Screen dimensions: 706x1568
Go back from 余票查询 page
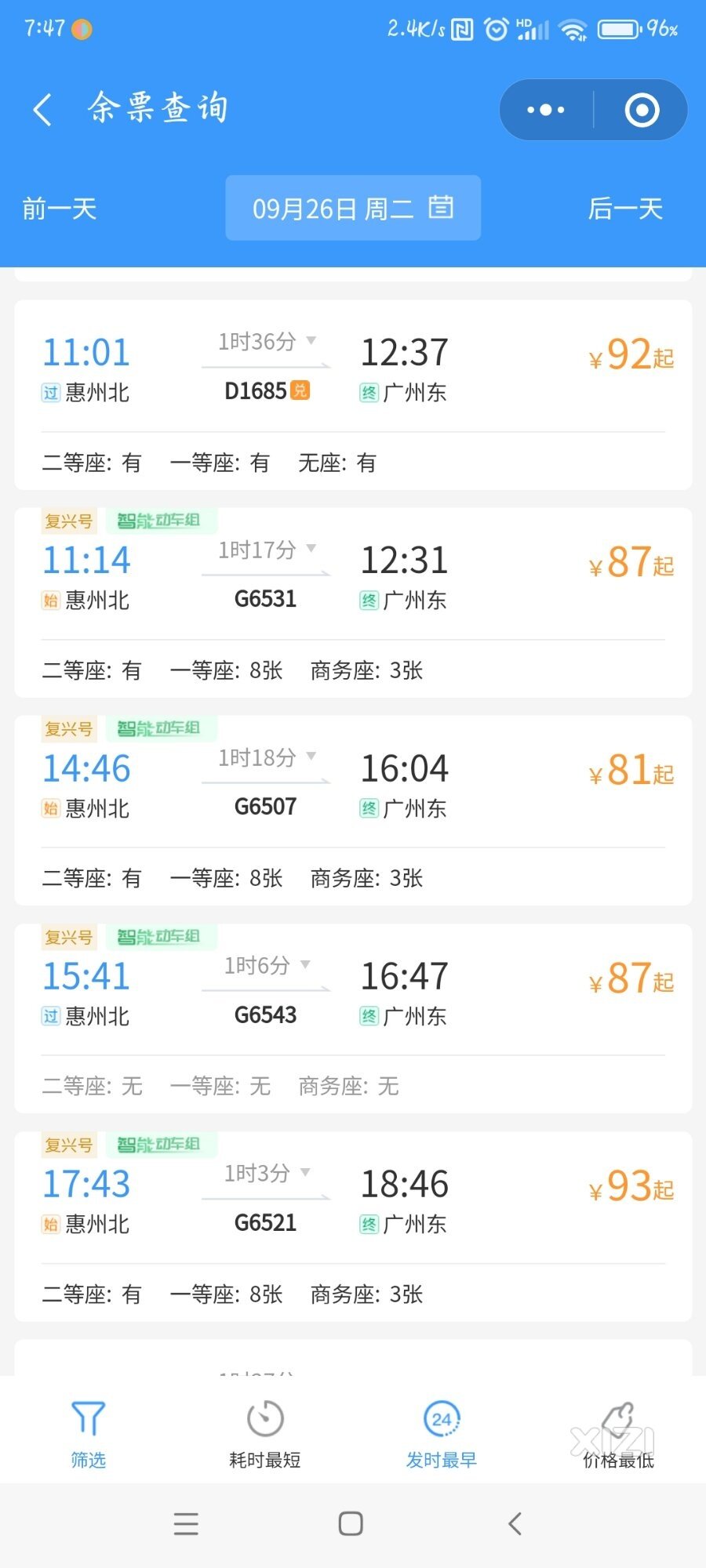(x=43, y=109)
